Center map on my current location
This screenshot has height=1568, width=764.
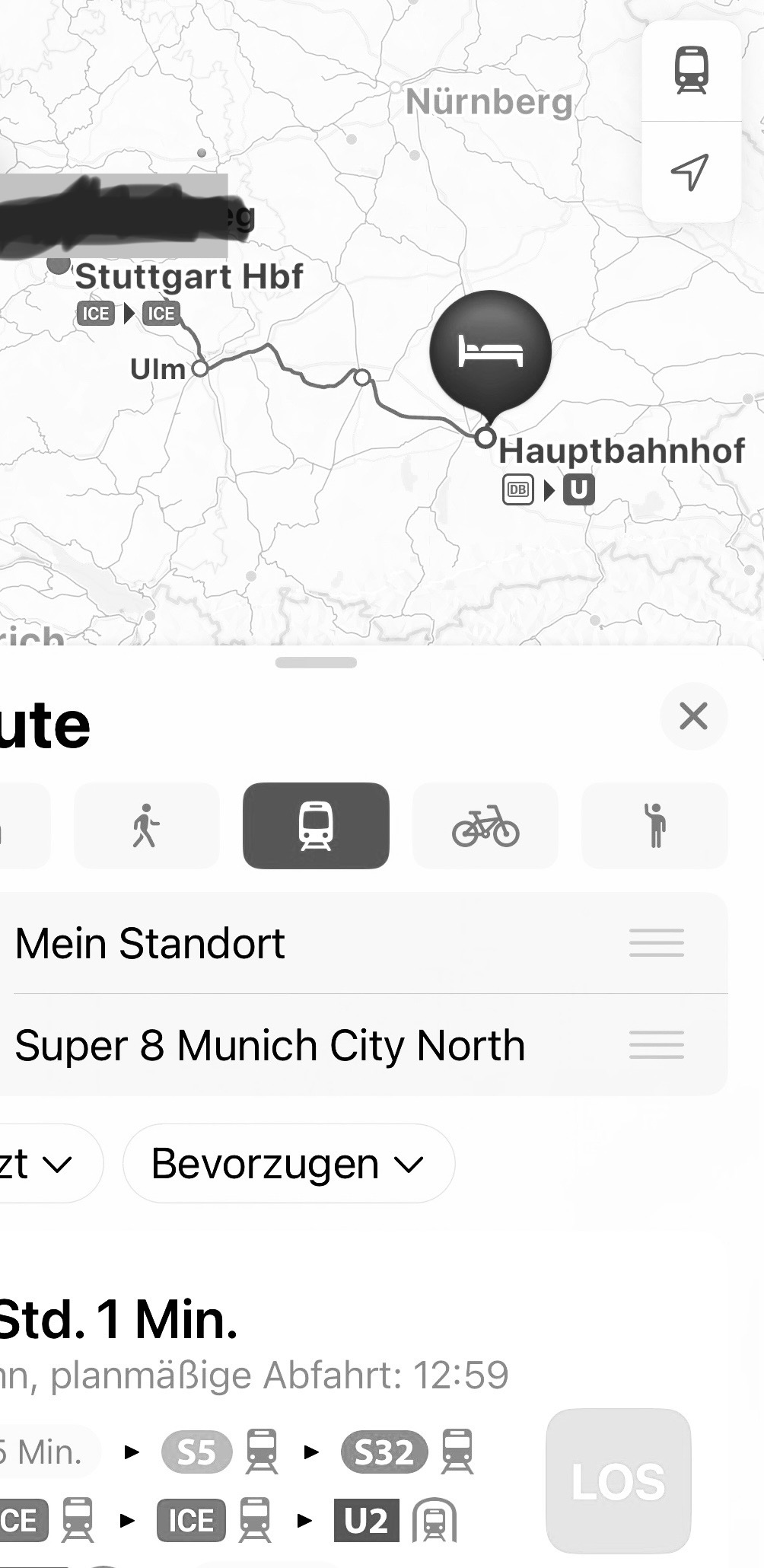click(x=691, y=172)
